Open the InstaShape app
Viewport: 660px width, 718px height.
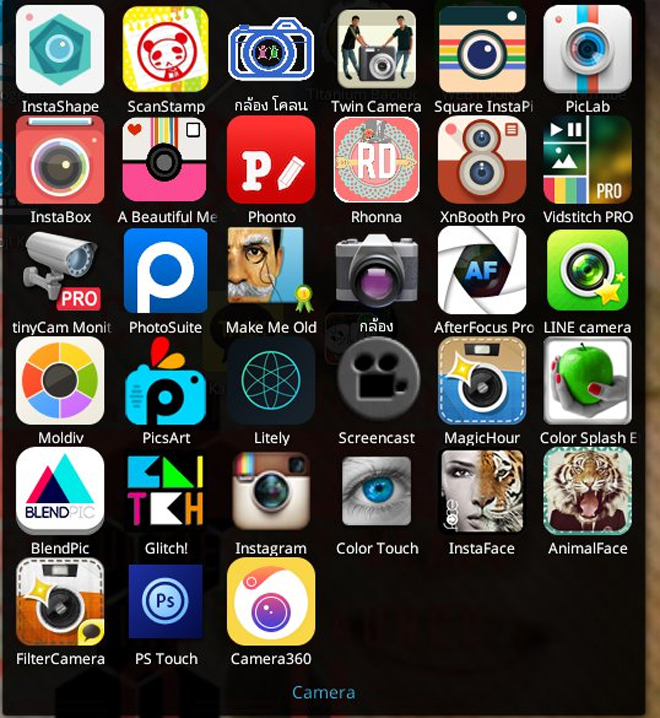coord(60,48)
